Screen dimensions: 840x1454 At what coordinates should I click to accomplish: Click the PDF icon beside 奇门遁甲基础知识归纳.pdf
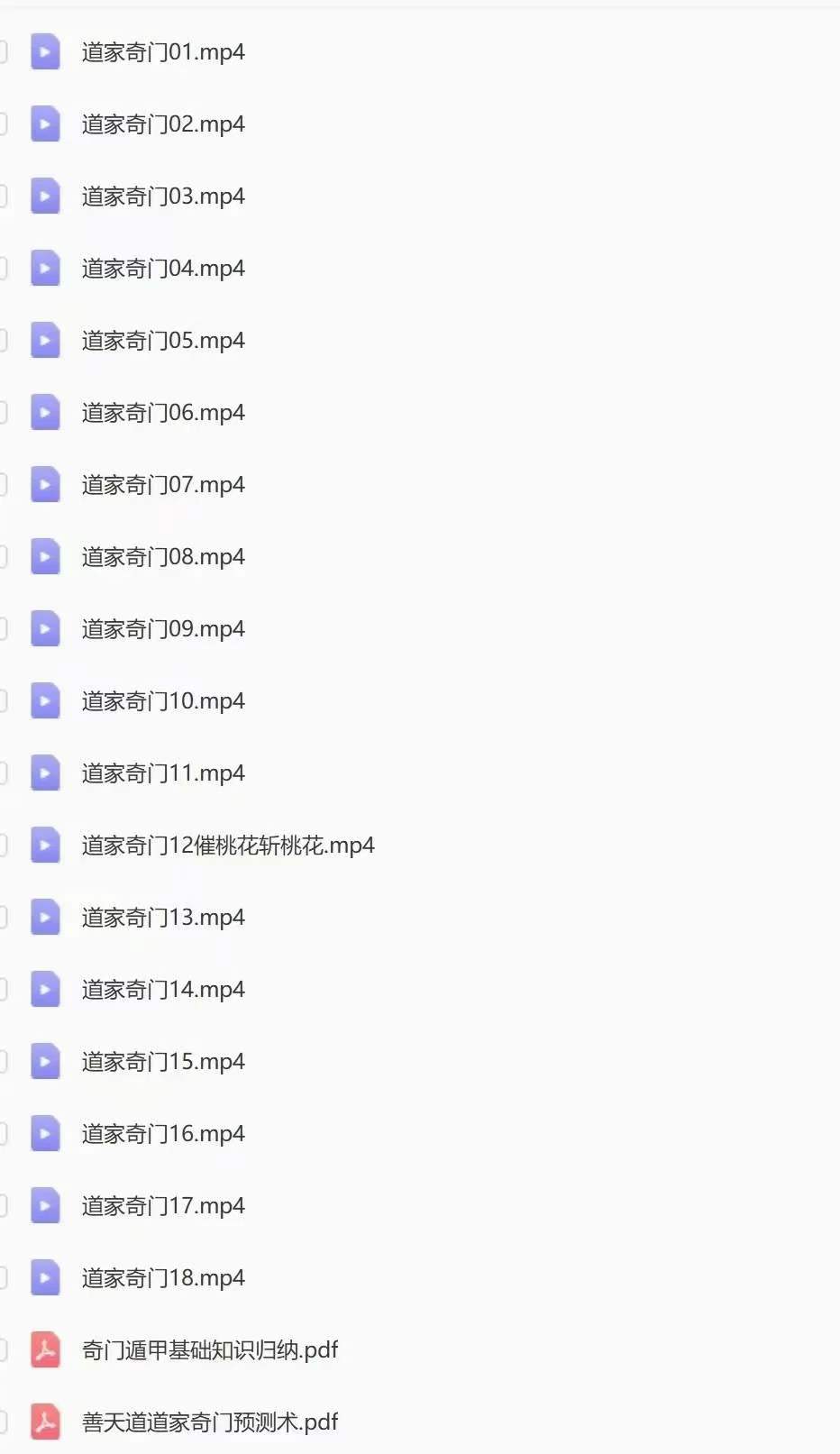pyautogui.click(x=44, y=1349)
